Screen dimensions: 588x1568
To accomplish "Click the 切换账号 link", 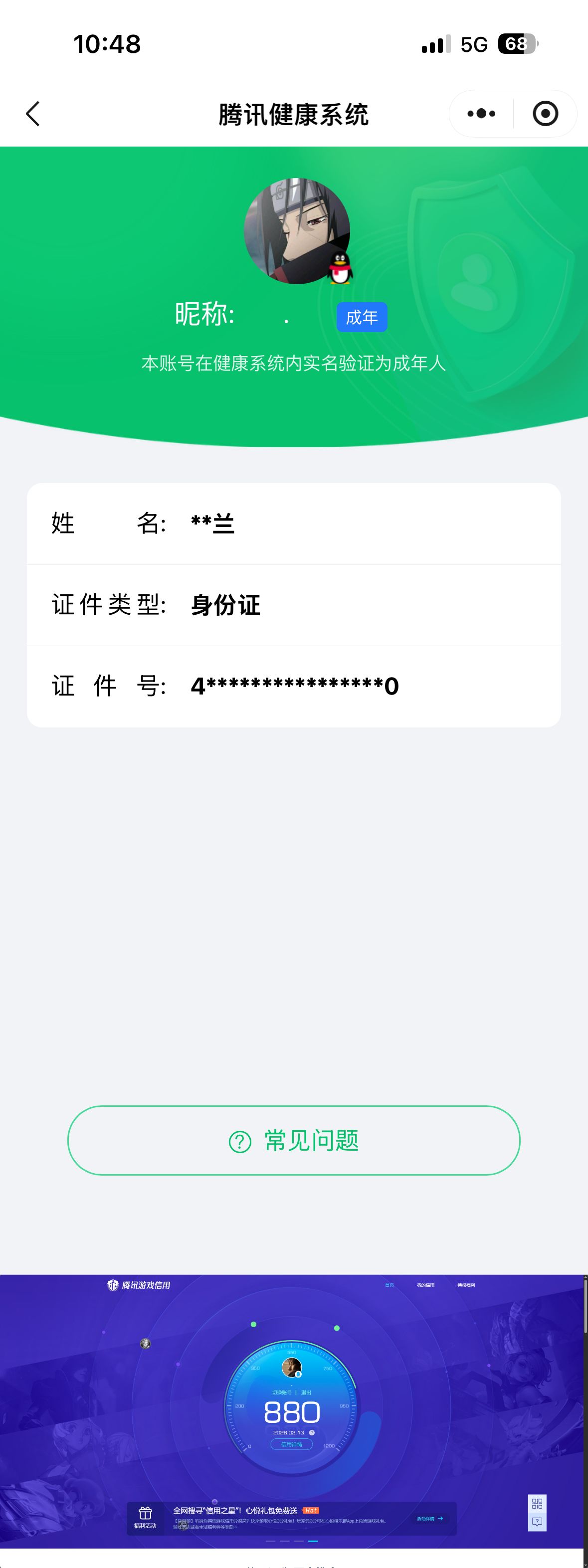I will (x=282, y=1393).
